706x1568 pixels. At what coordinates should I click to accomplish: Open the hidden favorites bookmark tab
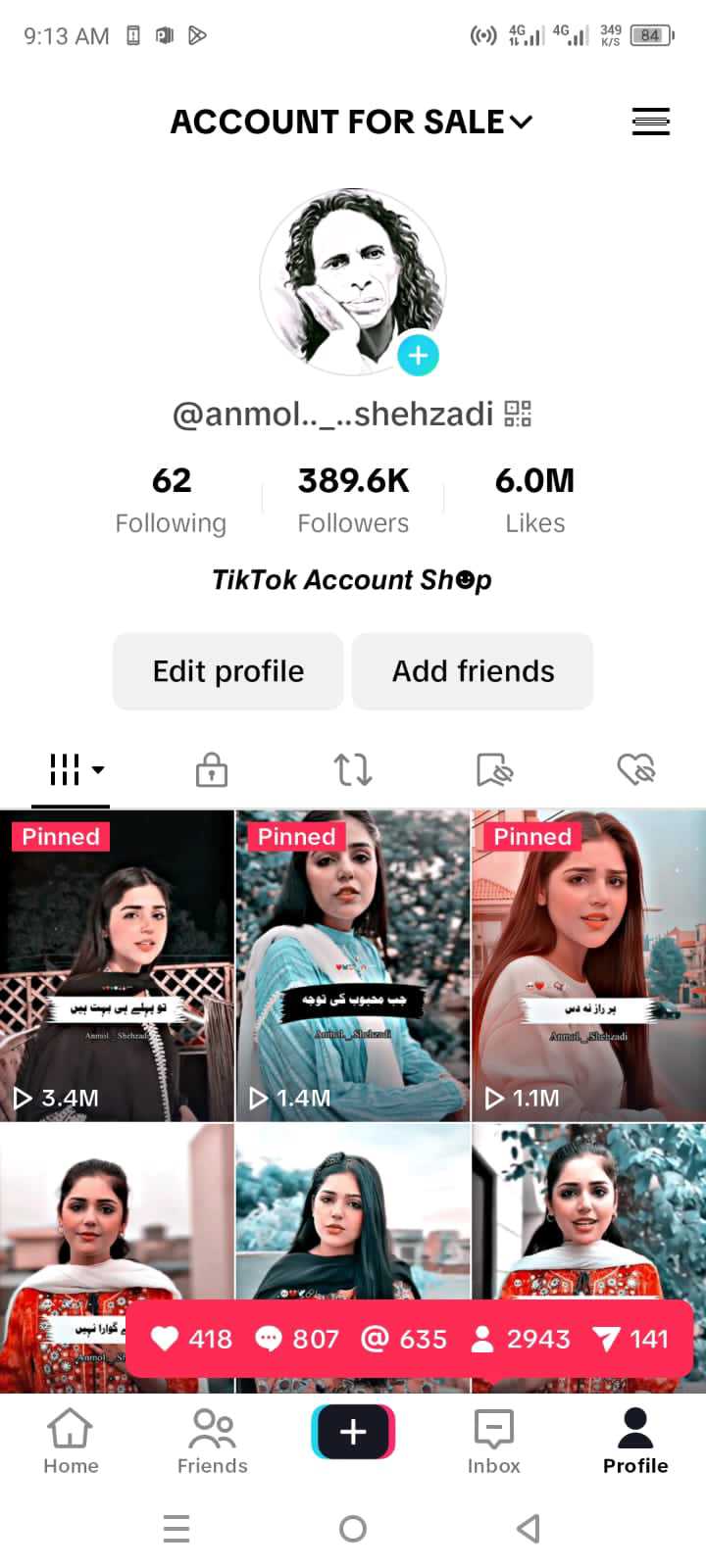click(x=494, y=769)
